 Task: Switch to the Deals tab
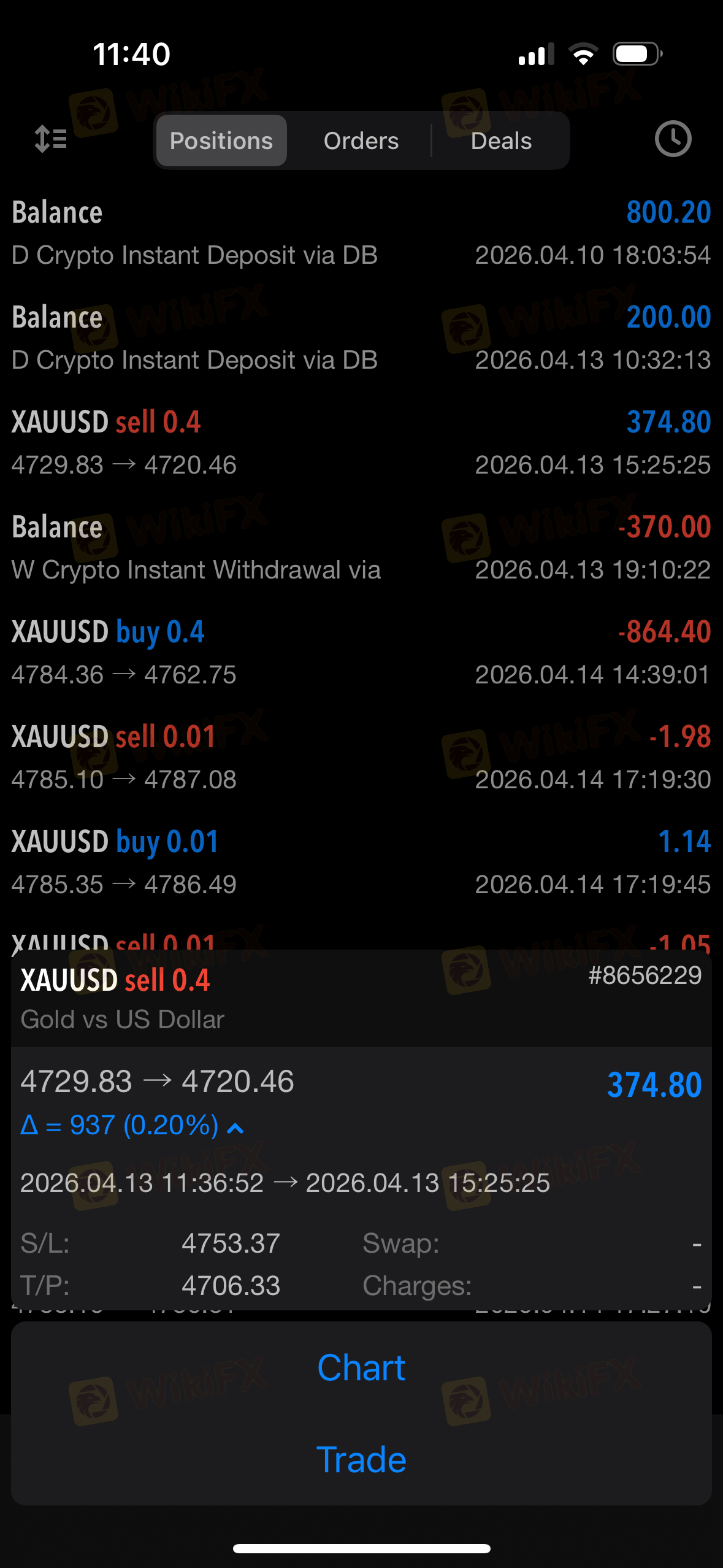501,141
